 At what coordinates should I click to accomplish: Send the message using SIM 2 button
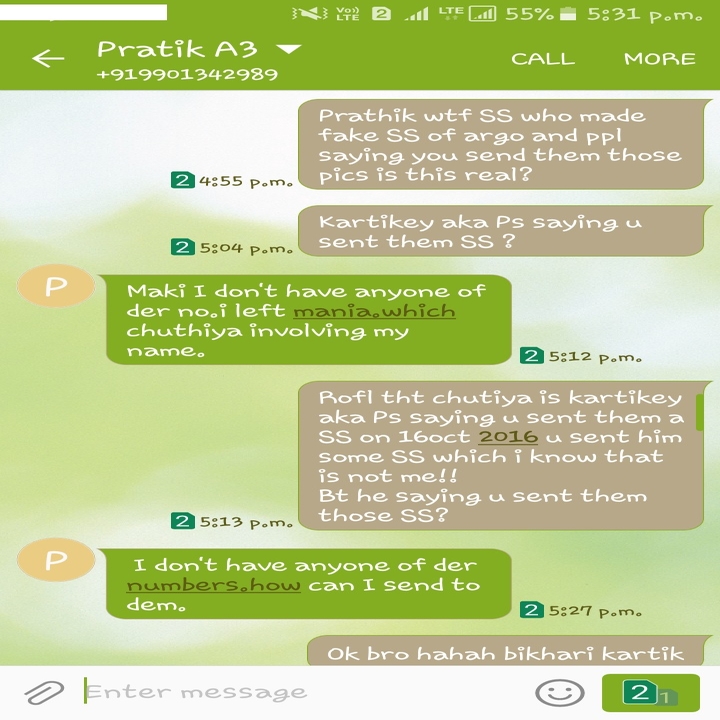point(650,692)
